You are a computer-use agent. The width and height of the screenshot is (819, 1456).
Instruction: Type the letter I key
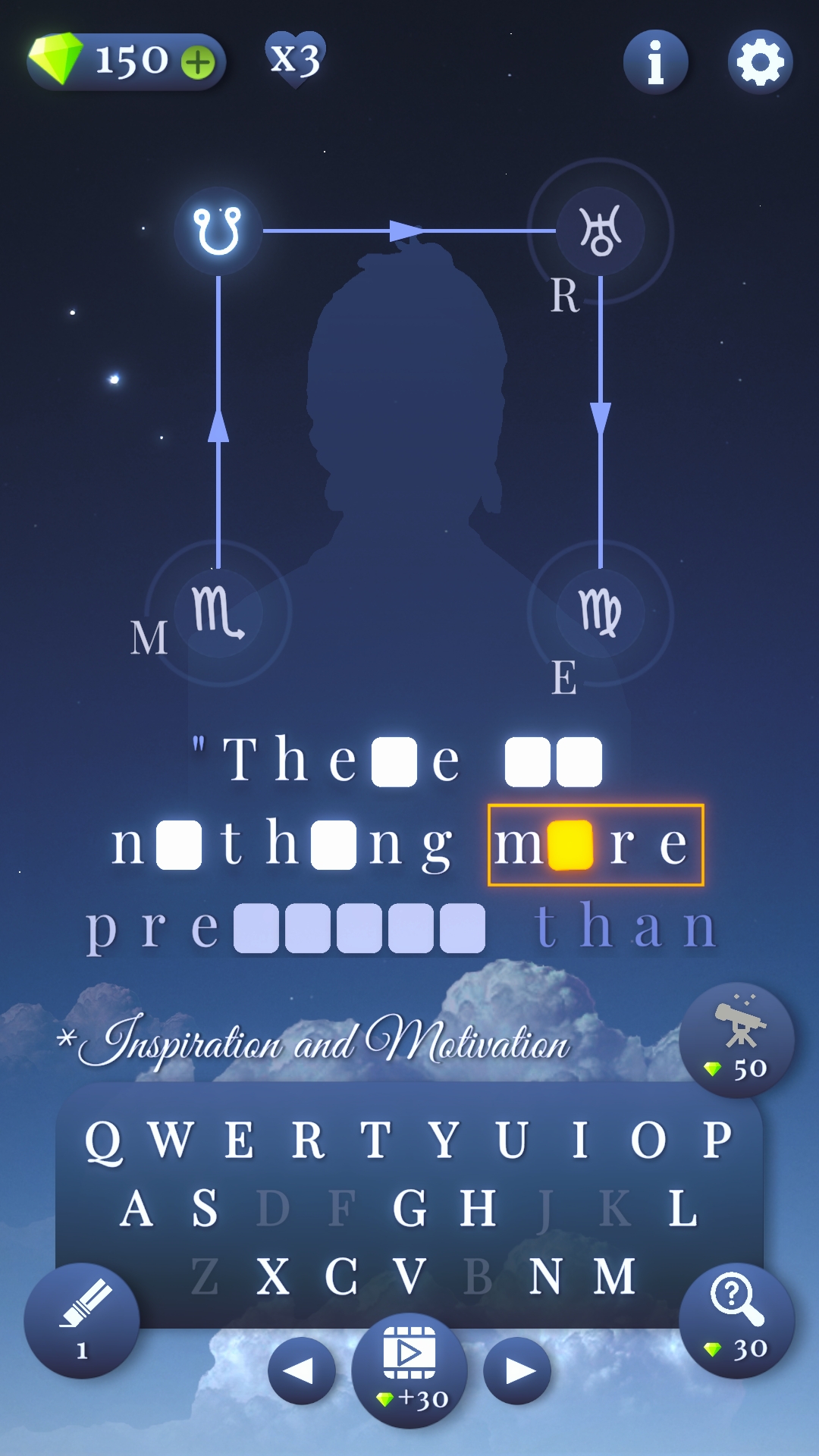(580, 1140)
